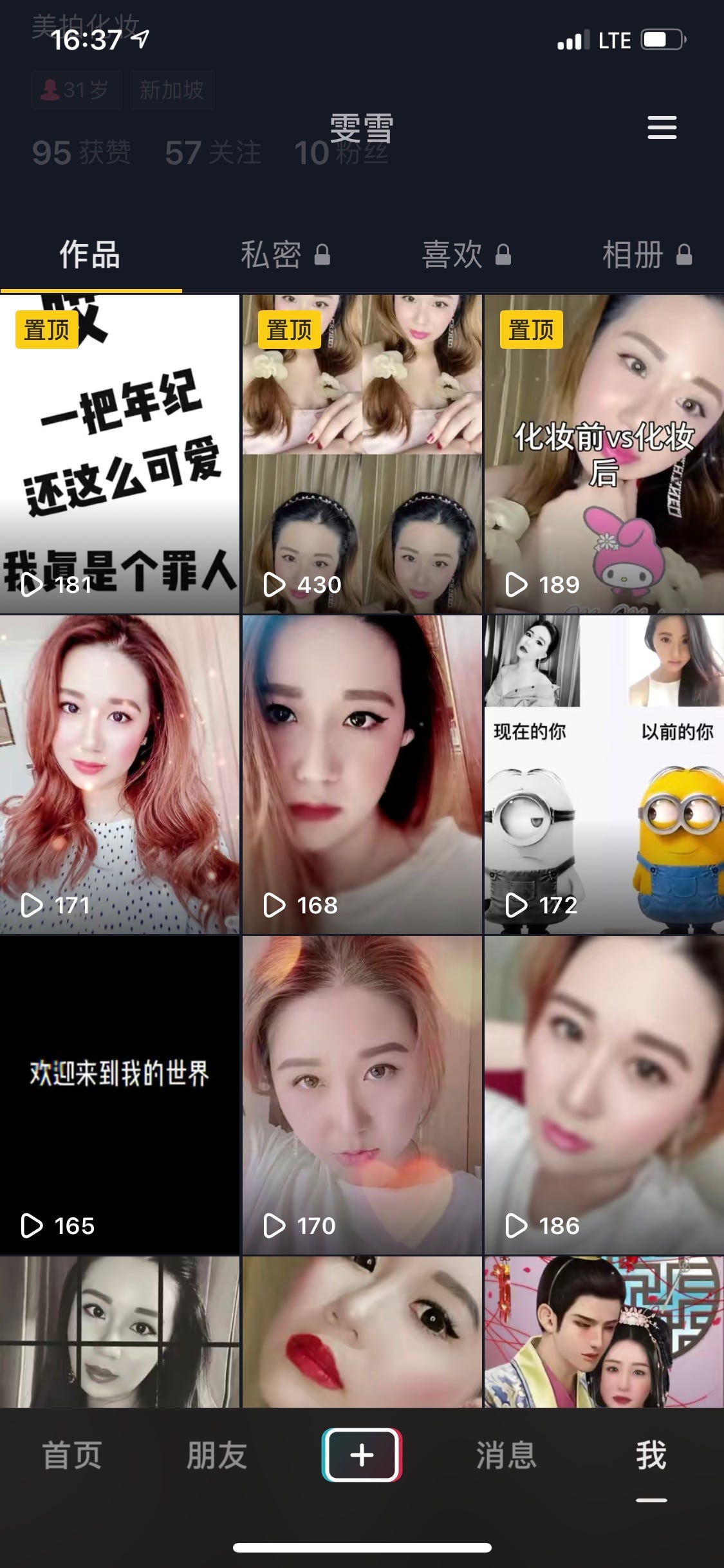This screenshot has height=1568, width=724.
Task: Open the video with 170 plays
Action: [362, 1094]
